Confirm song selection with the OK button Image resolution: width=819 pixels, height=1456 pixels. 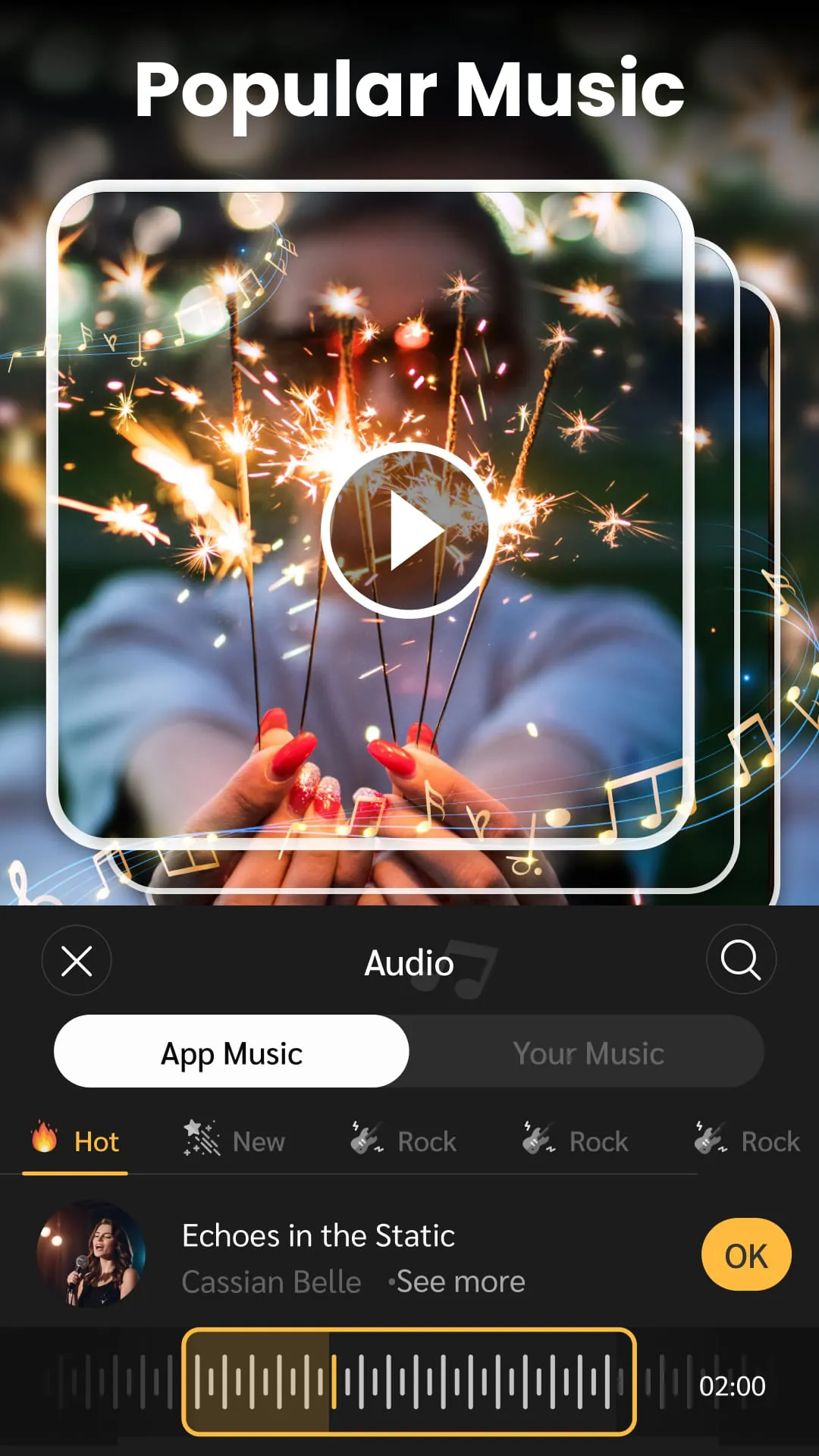coord(745,1254)
